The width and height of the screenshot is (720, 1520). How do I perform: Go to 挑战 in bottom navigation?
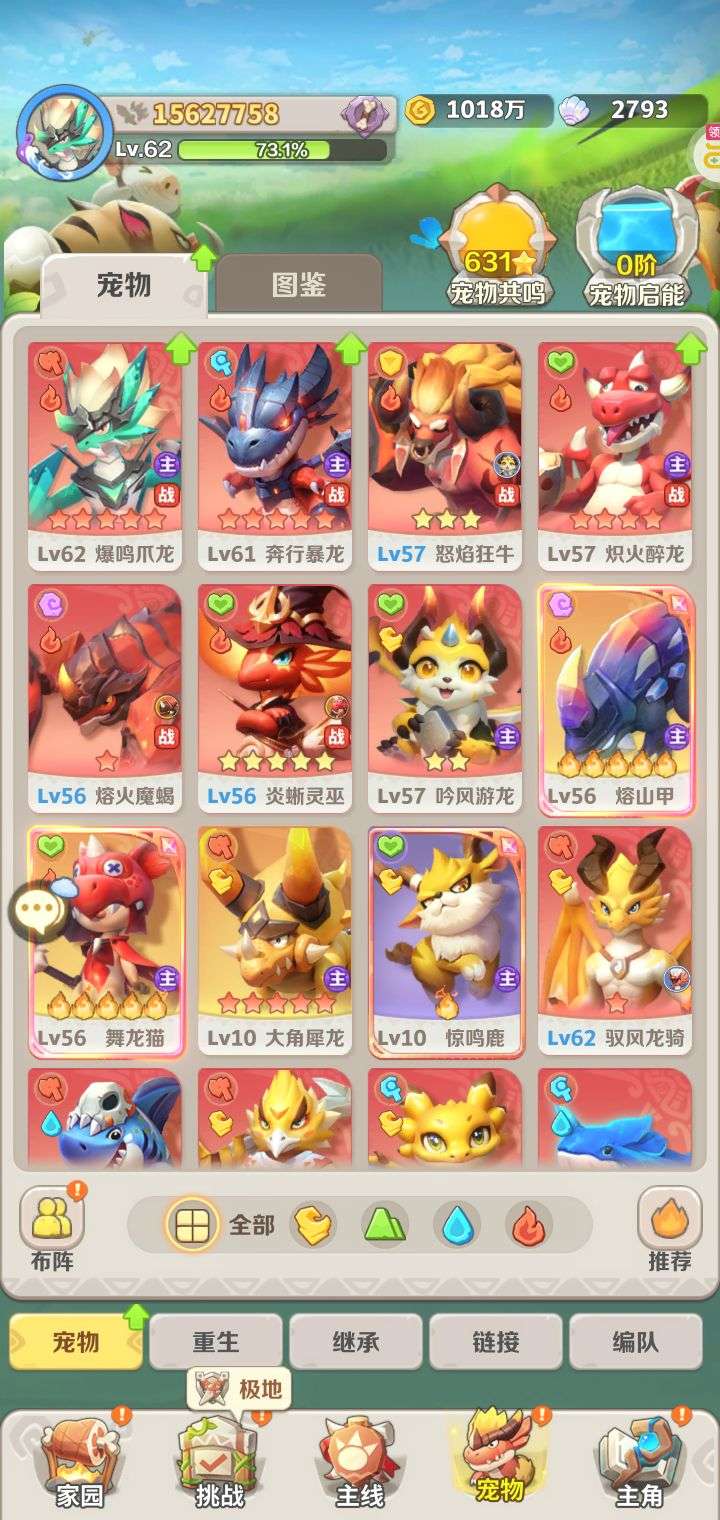click(219, 1462)
